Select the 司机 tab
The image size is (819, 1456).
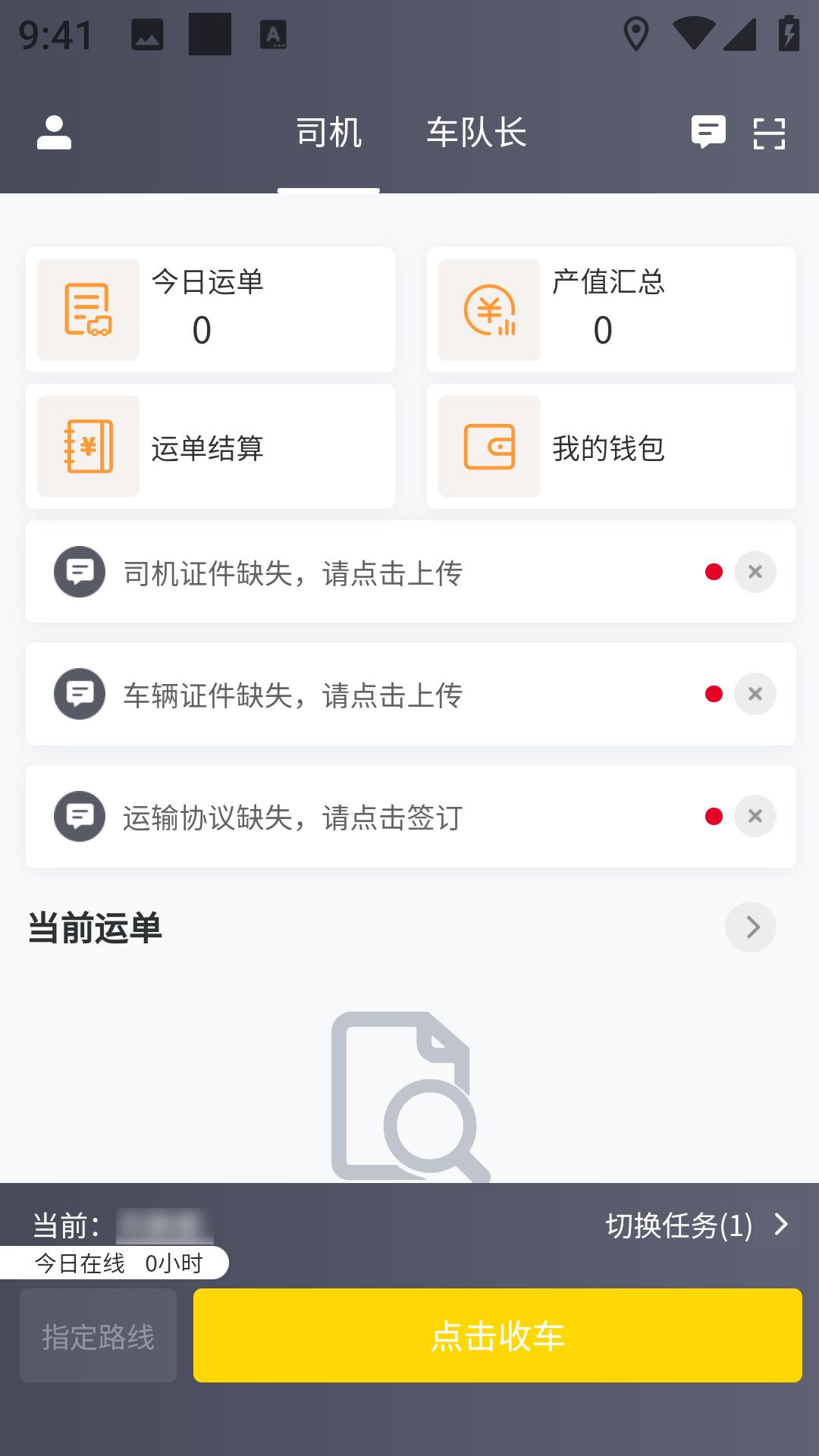[x=328, y=133]
